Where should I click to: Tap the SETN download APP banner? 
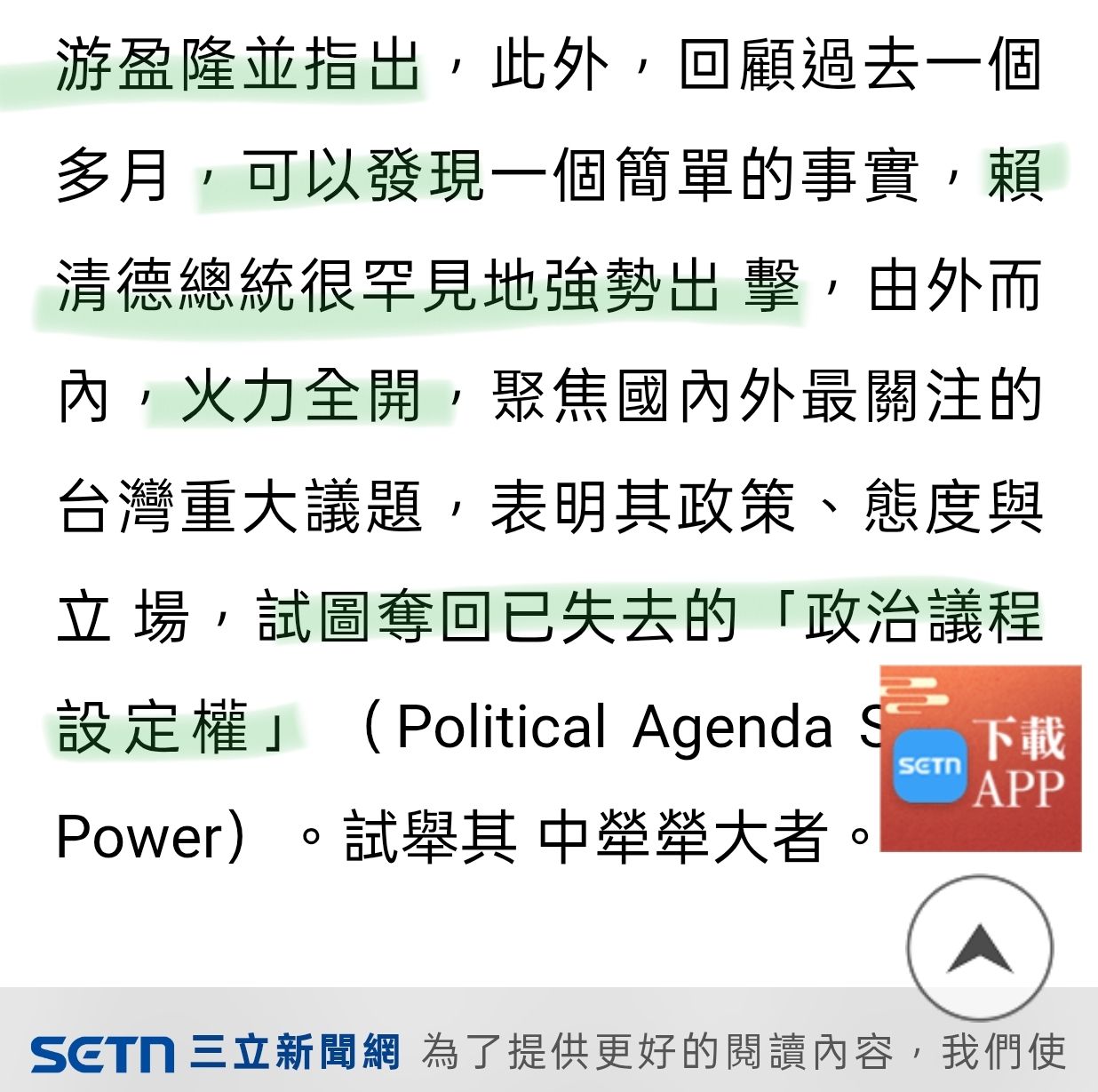(x=980, y=760)
